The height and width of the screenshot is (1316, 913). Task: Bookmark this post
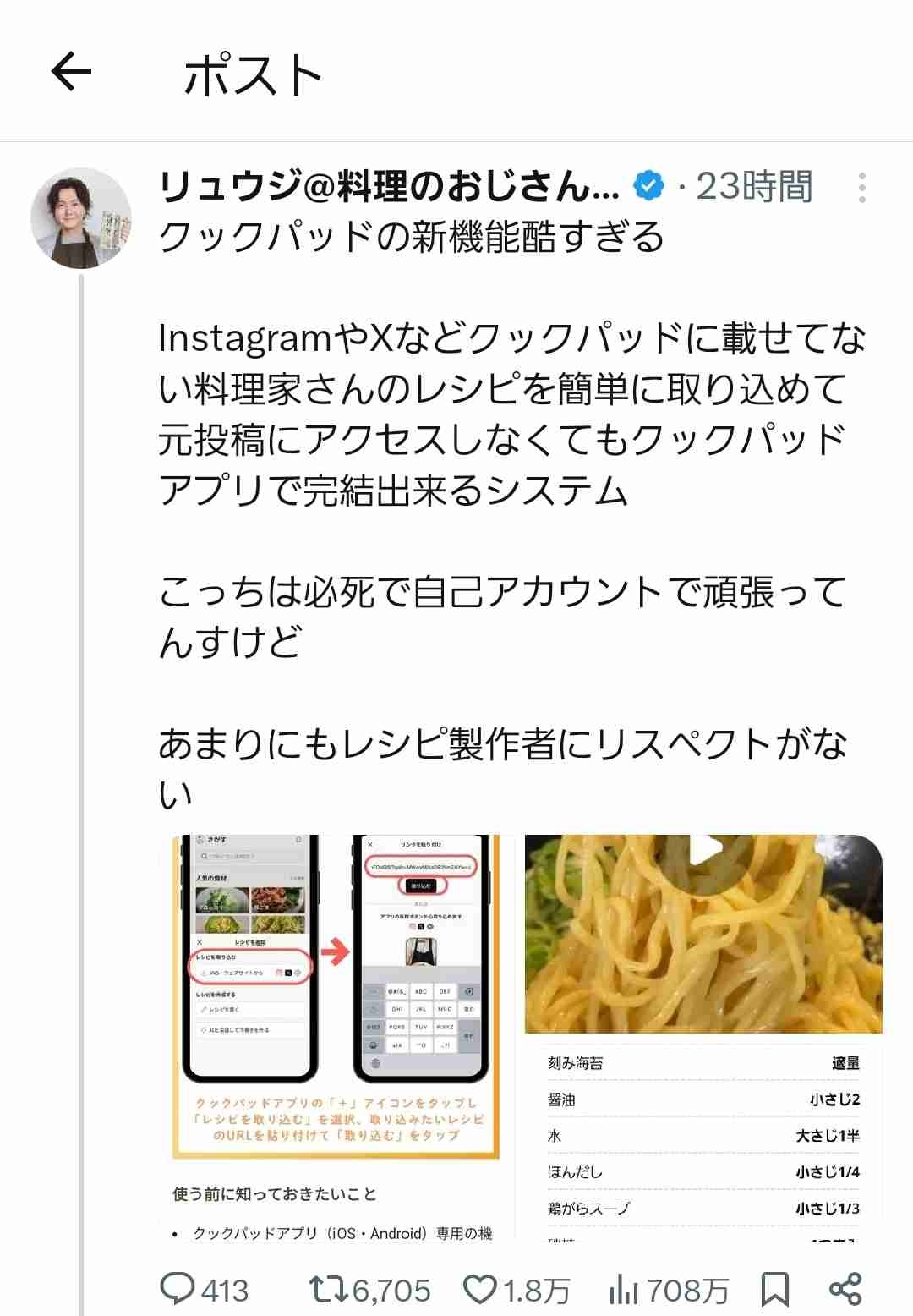tap(774, 1289)
